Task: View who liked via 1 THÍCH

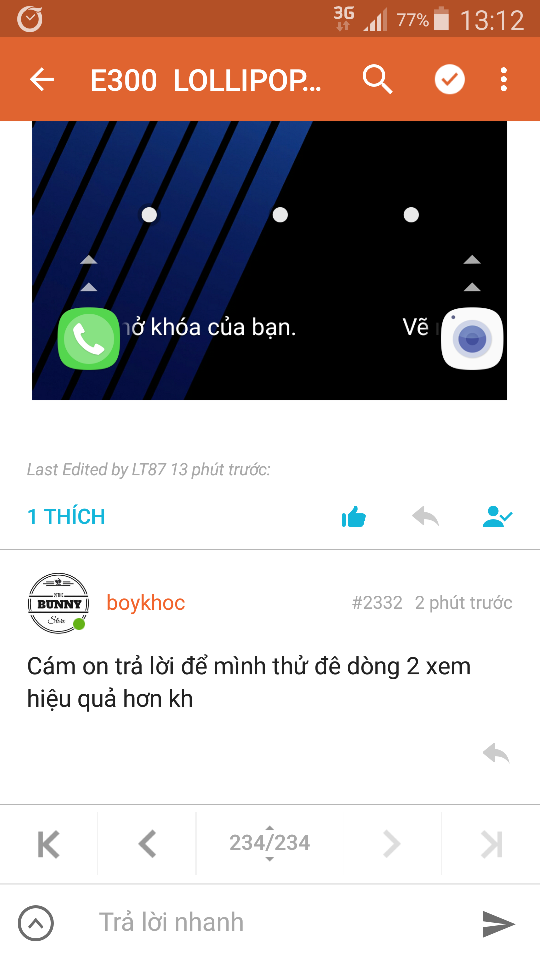Action: 66,517
